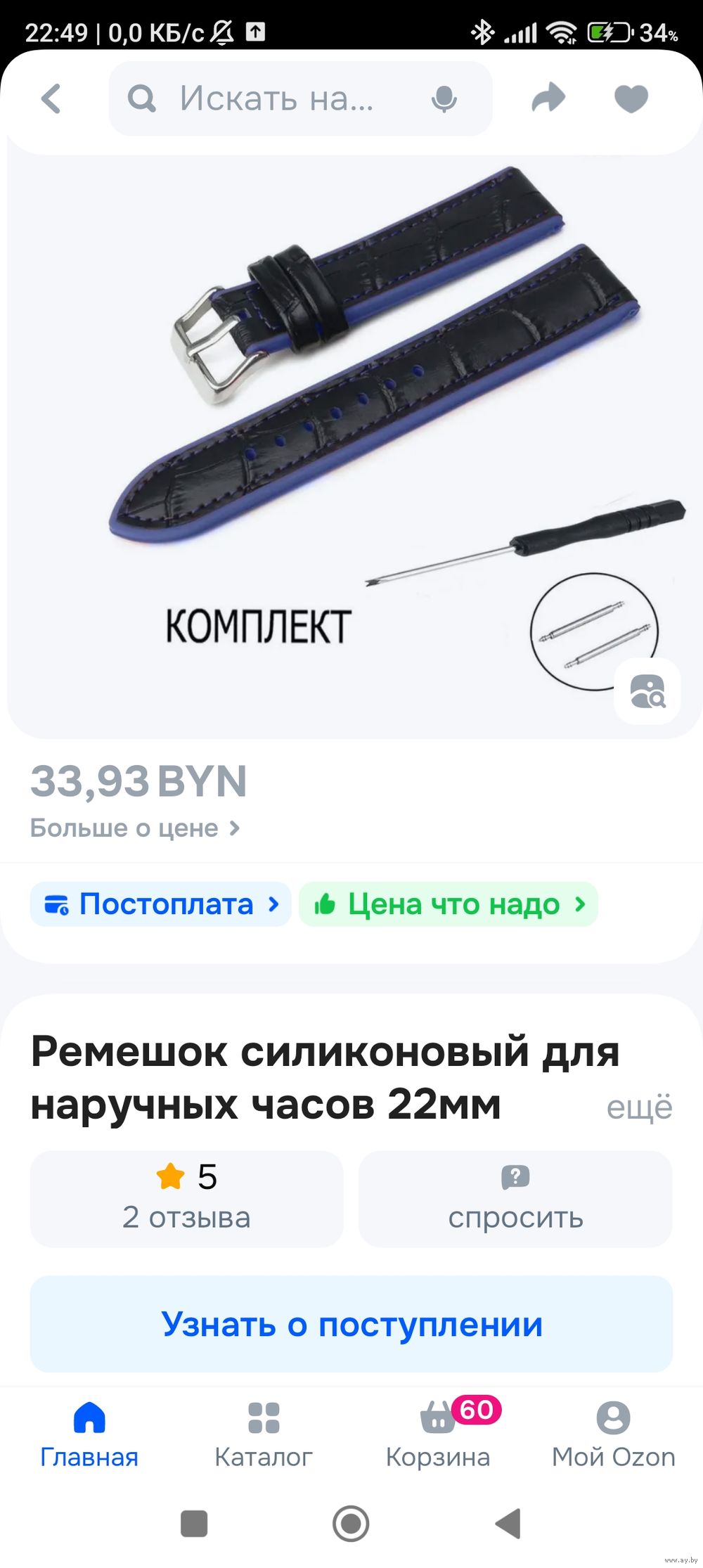
Task: Tap the system home button
Action: [351, 1524]
